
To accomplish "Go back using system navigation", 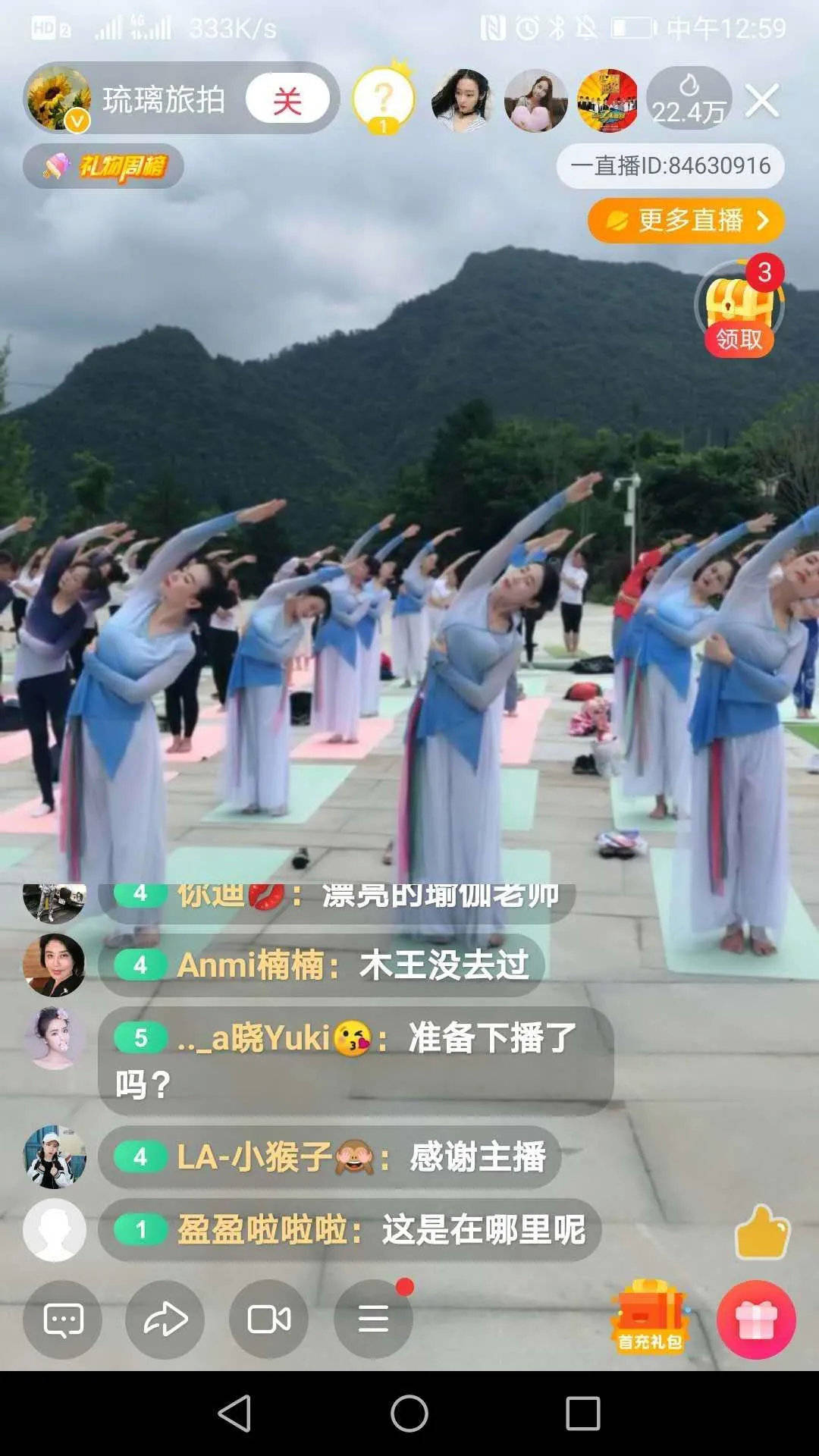I will 235,1414.
